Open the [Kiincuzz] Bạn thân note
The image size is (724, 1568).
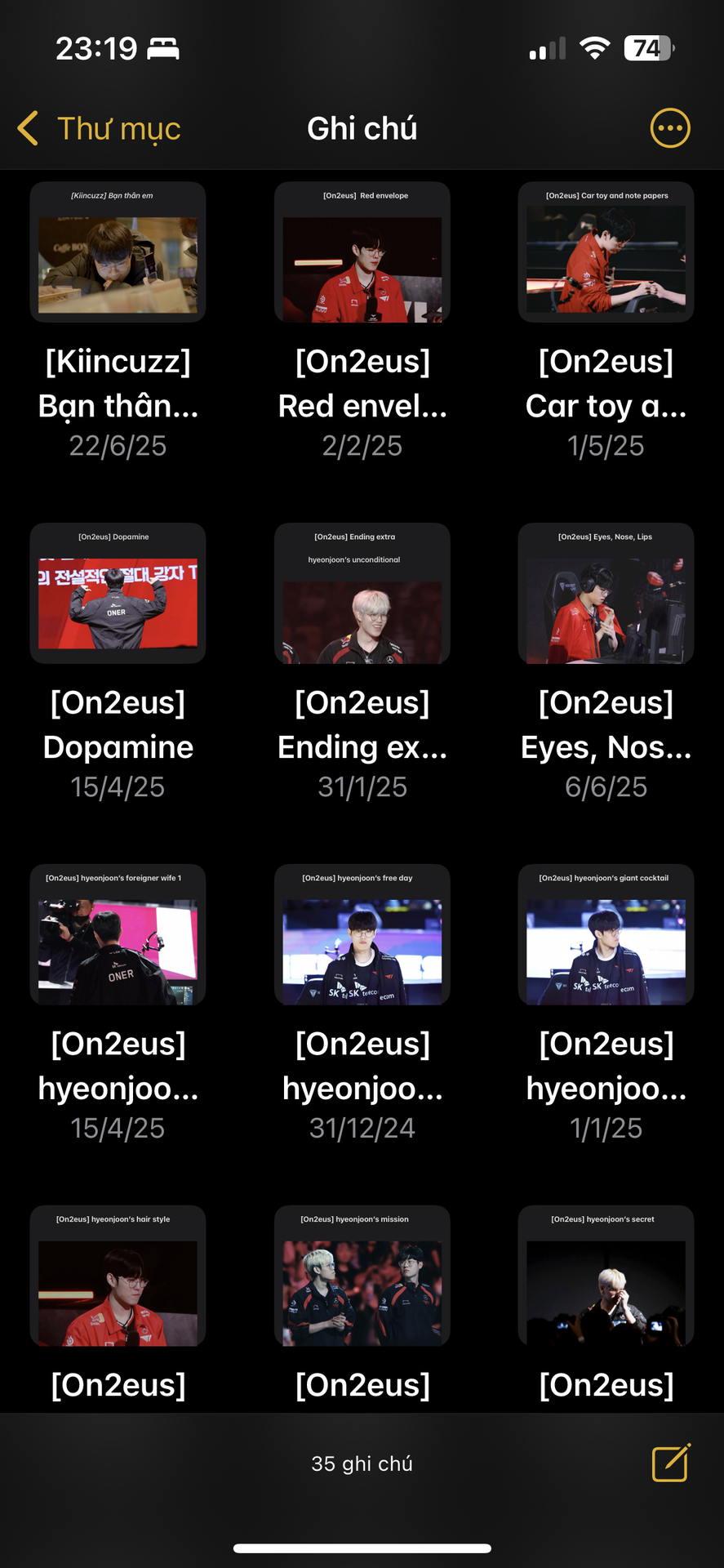point(118,252)
